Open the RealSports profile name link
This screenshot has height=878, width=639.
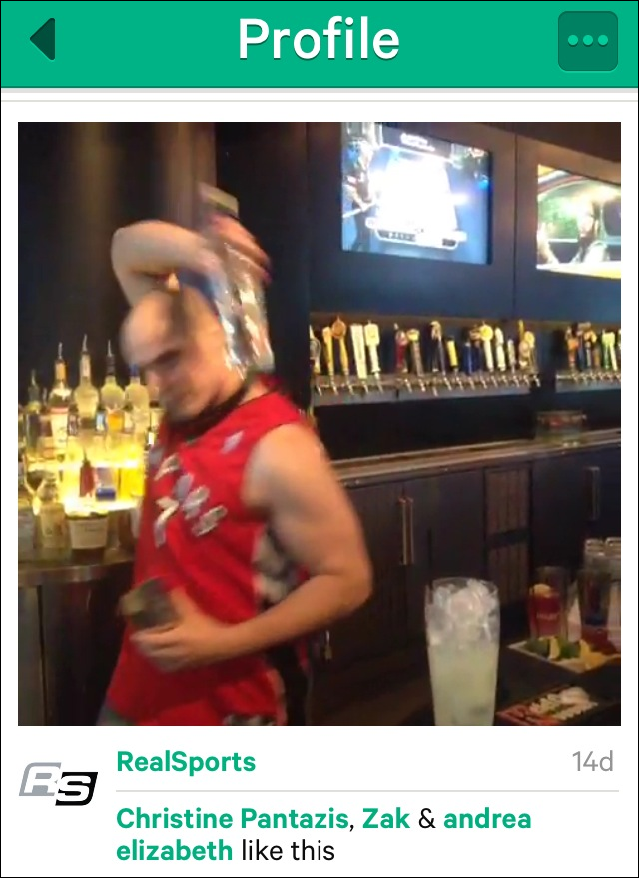click(186, 762)
